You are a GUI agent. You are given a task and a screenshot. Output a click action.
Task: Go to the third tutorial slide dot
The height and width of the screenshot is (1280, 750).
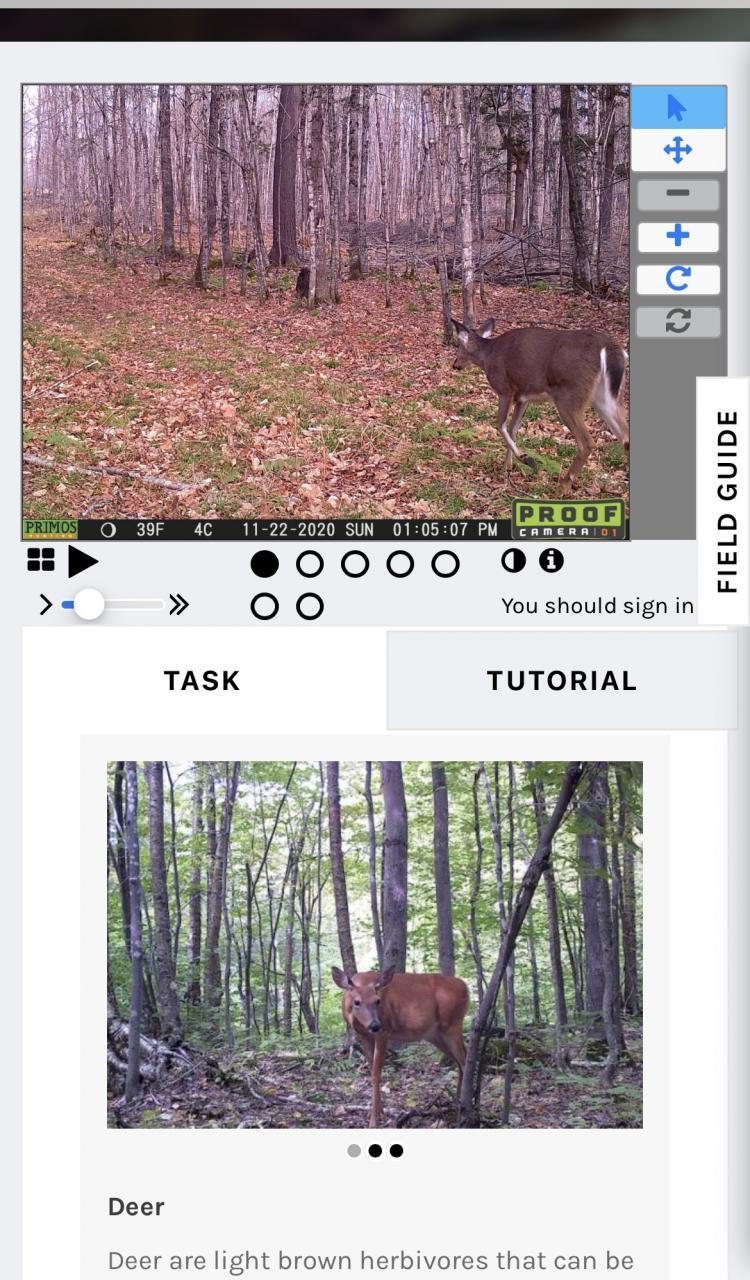tap(397, 1150)
